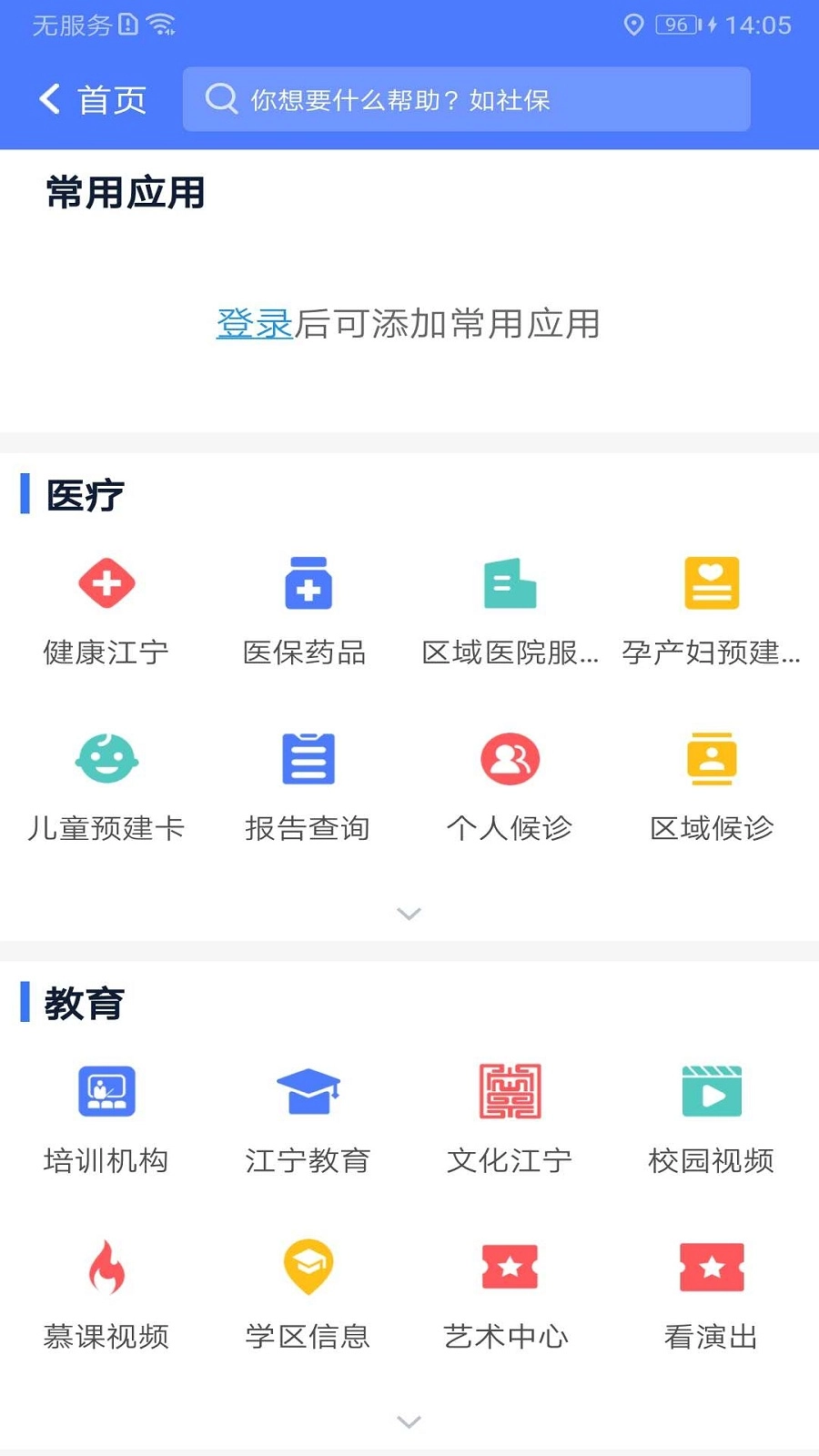Tap the 校园视频 play icon

[x=713, y=1117]
